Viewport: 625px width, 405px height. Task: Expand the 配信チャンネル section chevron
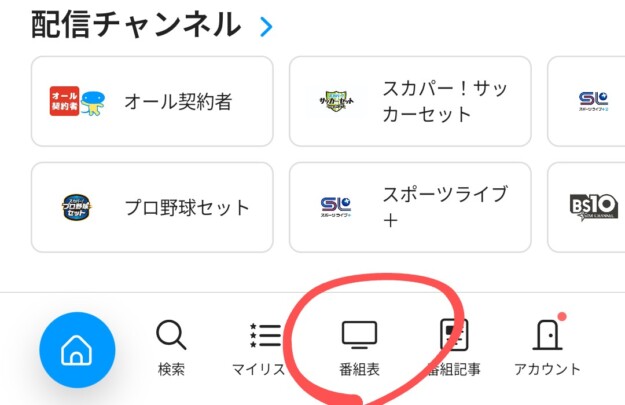click(x=265, y=27)
